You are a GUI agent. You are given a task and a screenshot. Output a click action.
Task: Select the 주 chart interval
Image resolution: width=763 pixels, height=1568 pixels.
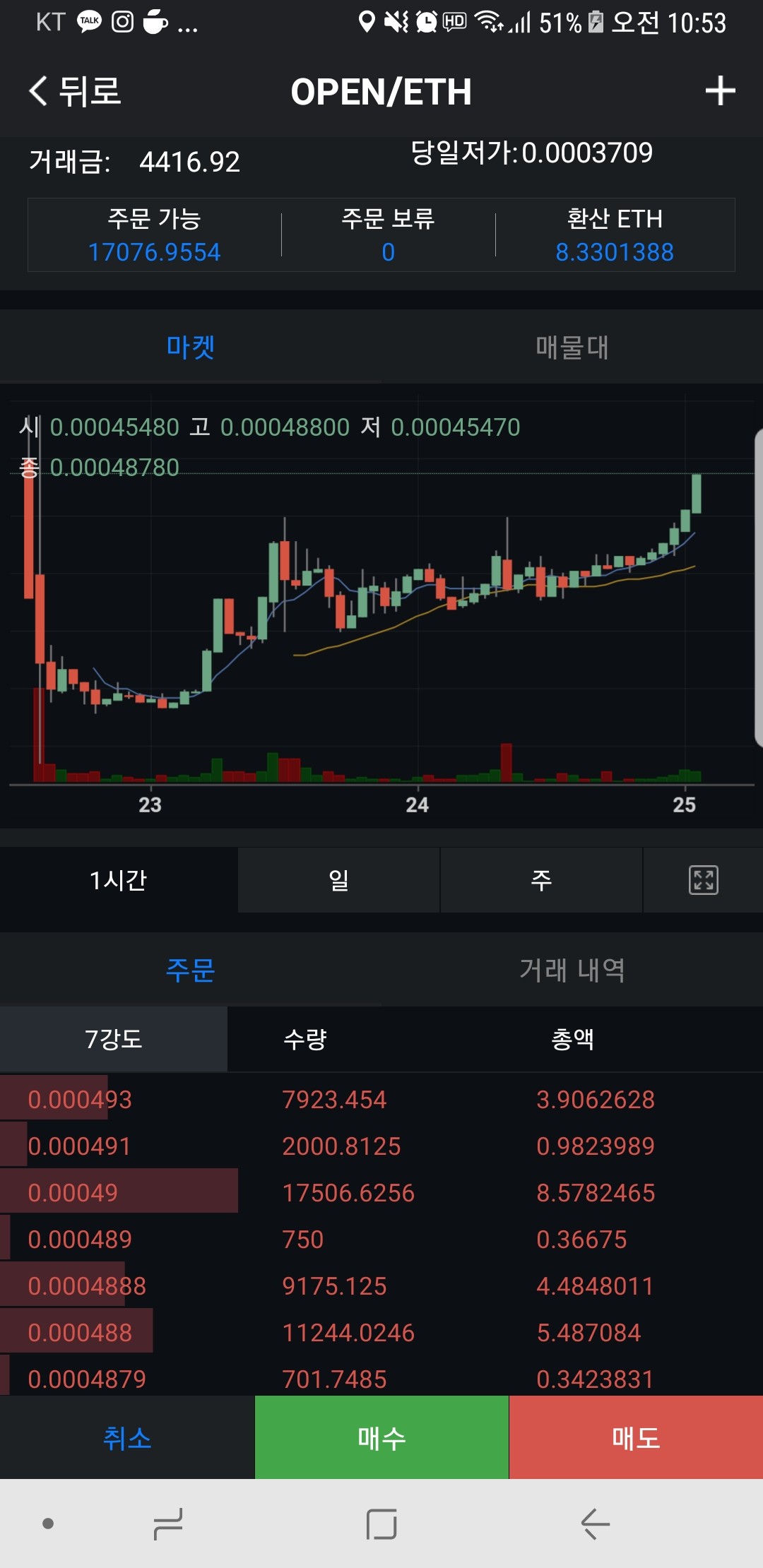tap(541, 880)
